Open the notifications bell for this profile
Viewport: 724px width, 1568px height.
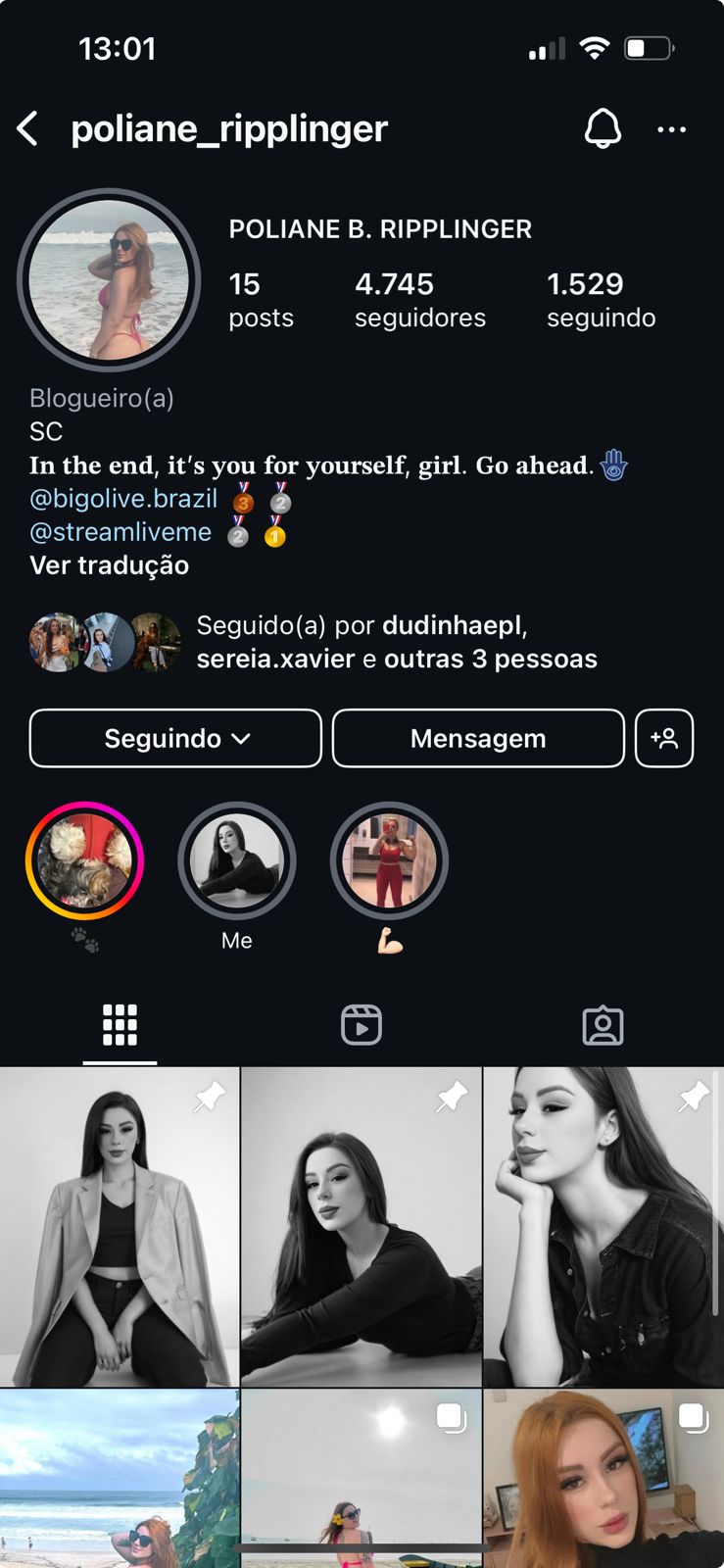[x=603, y=128]
